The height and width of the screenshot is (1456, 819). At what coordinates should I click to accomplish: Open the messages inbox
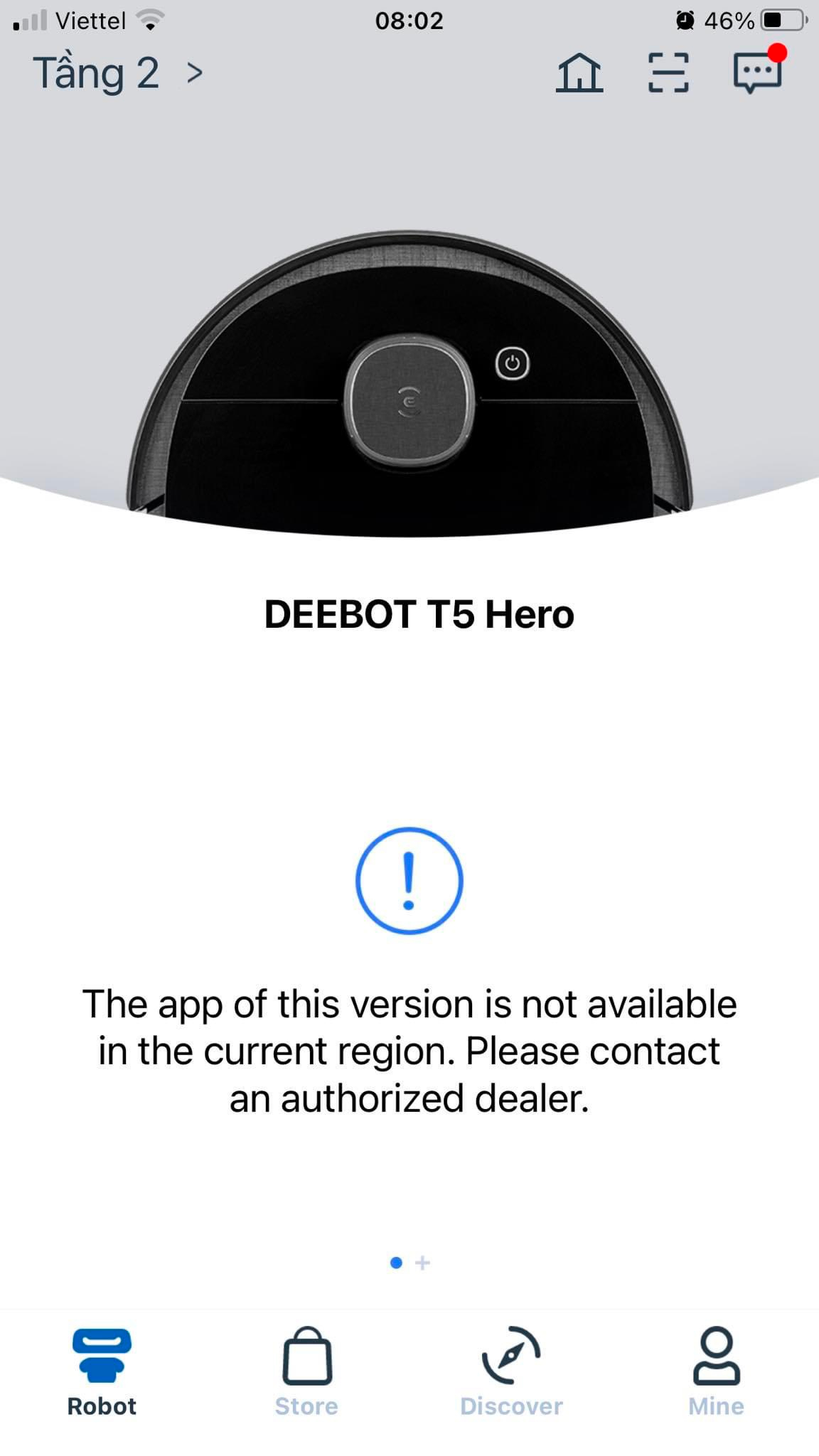[x=758, y=73]
